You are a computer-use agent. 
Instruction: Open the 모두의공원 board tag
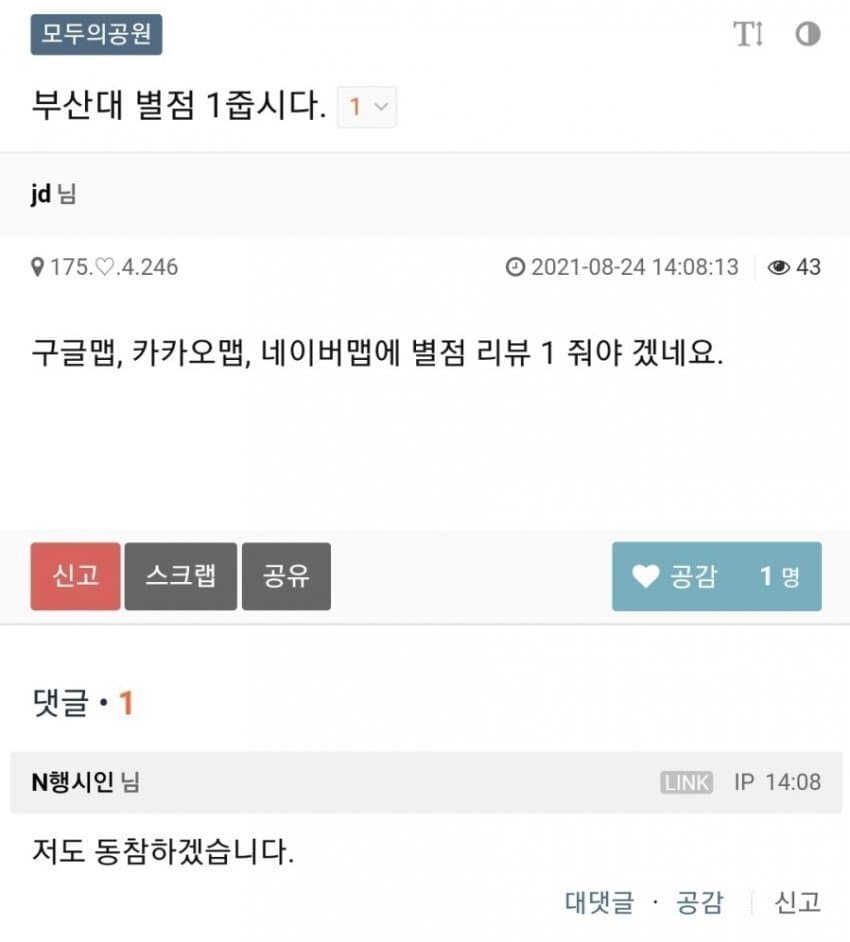point(96,34)
